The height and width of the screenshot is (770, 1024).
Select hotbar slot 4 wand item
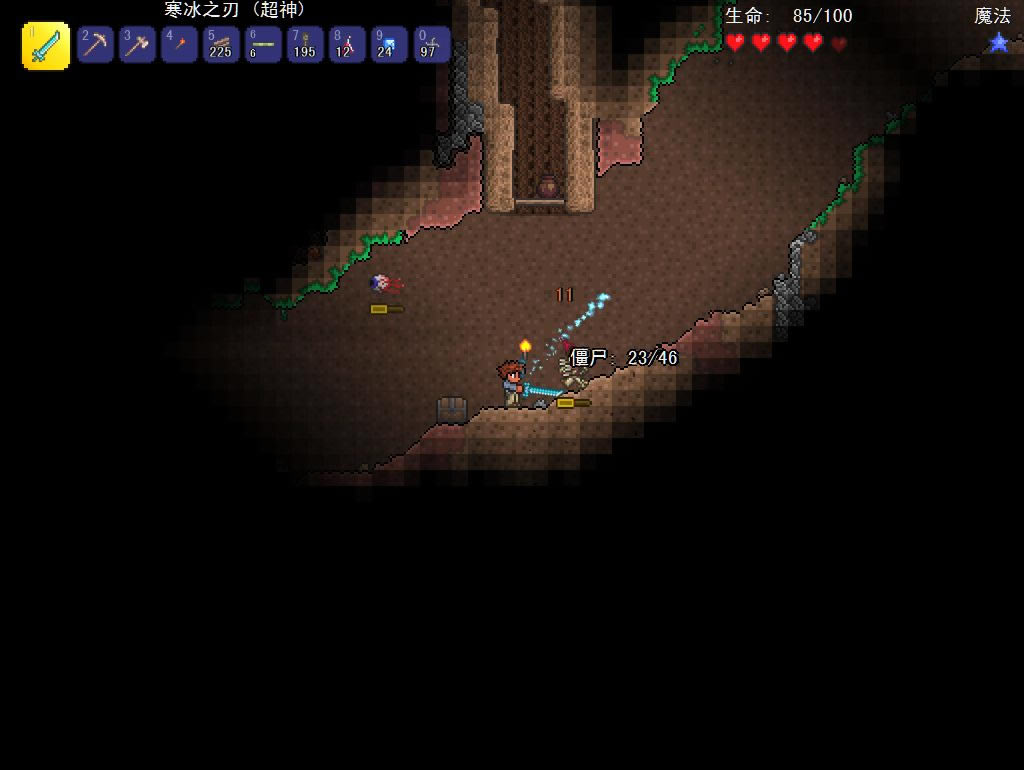[x=179, y=45]
